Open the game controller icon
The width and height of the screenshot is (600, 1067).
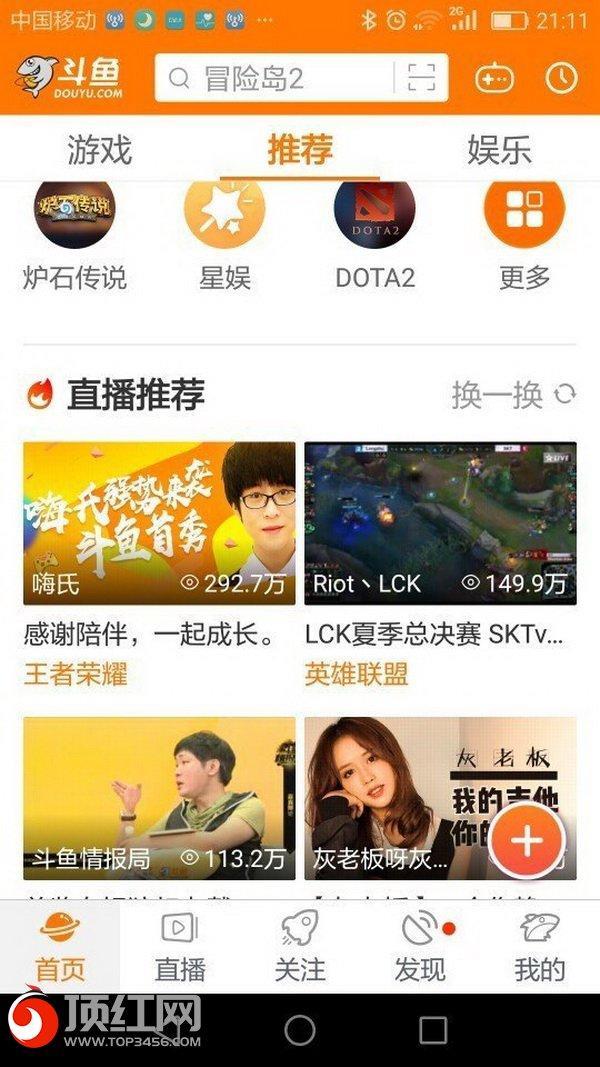point(494,78)
